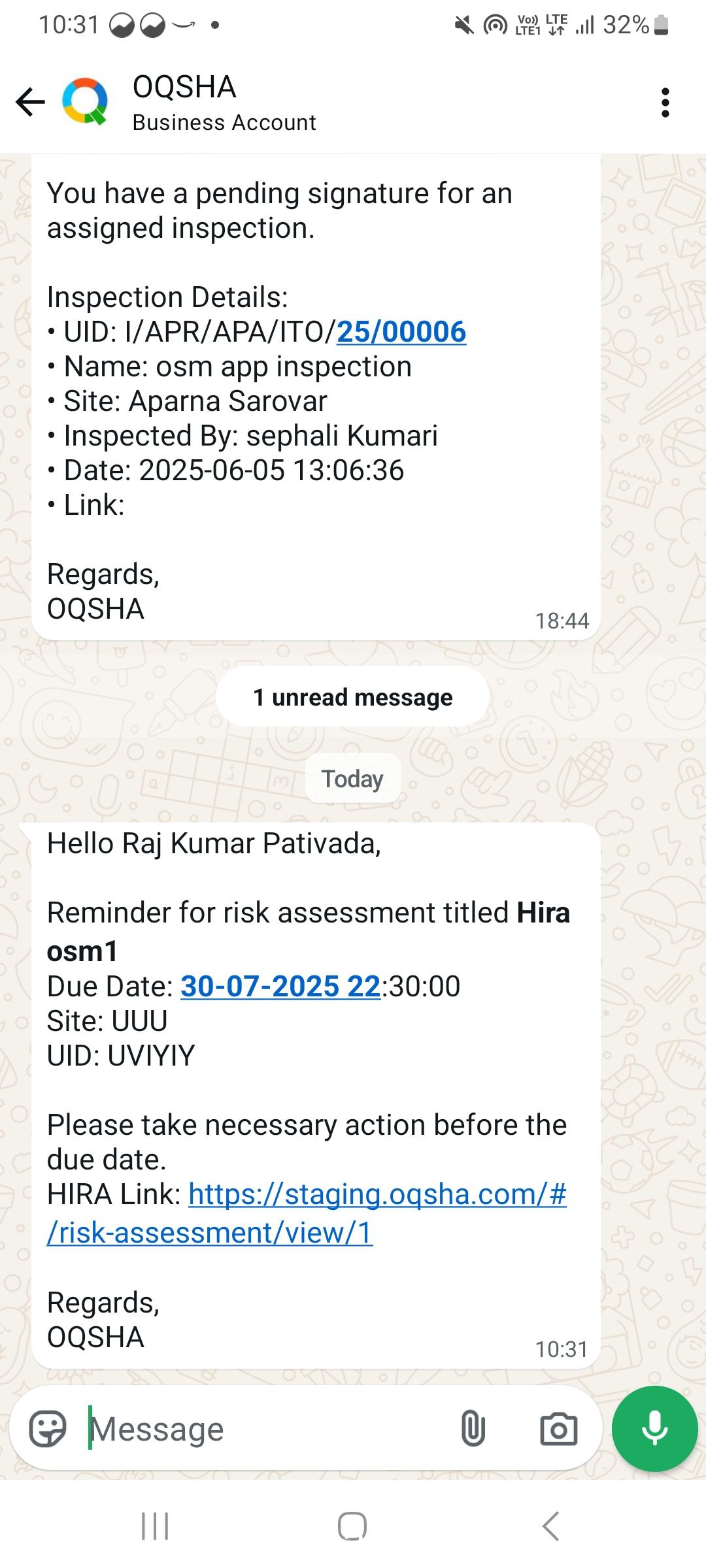The image size is (706, 1568).
Task: Open recent apps from the navigation bar
Action: [155, 1526]
